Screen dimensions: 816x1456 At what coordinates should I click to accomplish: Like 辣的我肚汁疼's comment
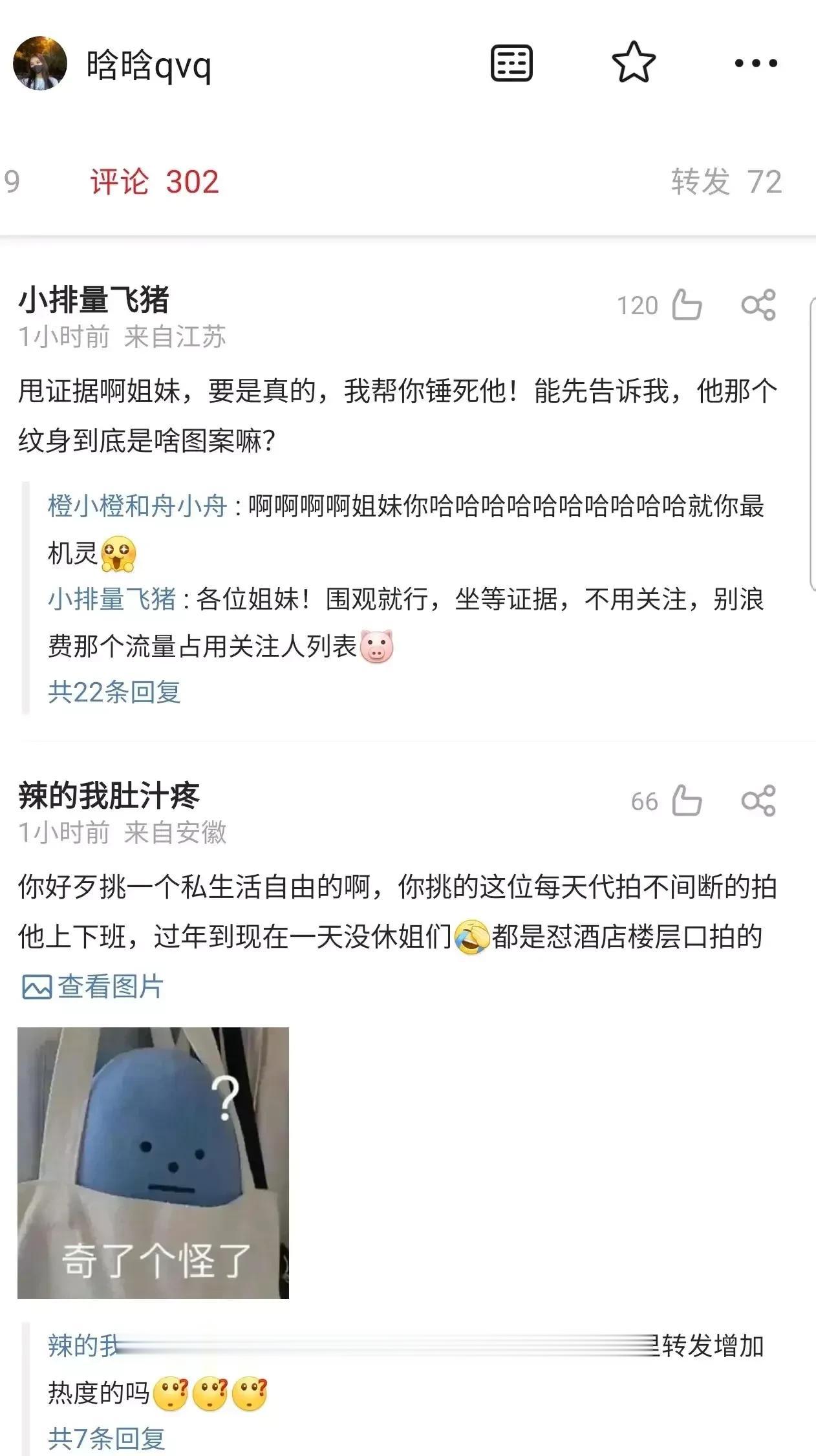(x=687, y=801)
